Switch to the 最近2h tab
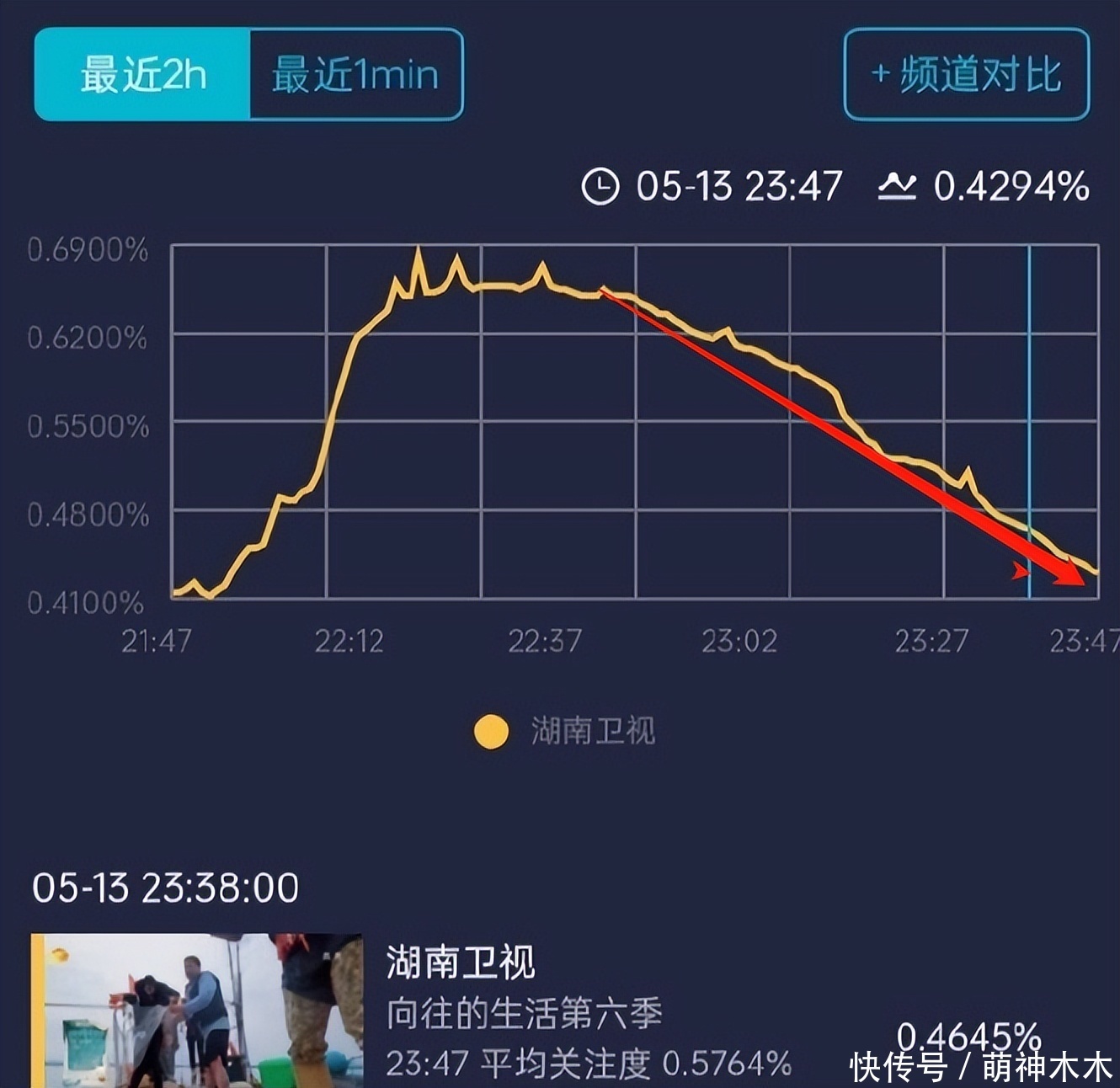Image resolution: width=1120 pixels, height=1088 pixels. (142, 75)
